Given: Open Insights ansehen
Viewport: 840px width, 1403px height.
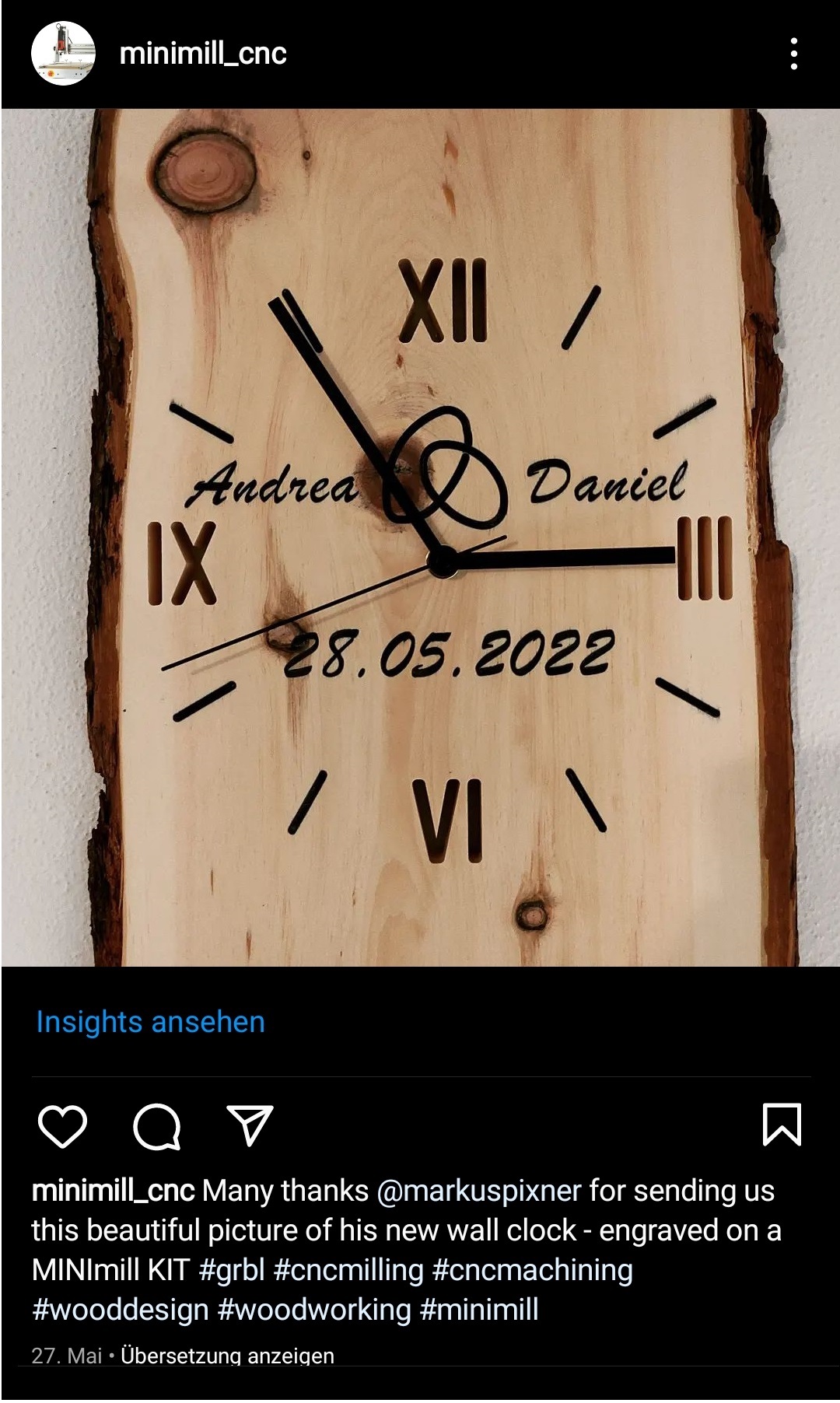Looking at the screenshot, I should pos(150,1022).
